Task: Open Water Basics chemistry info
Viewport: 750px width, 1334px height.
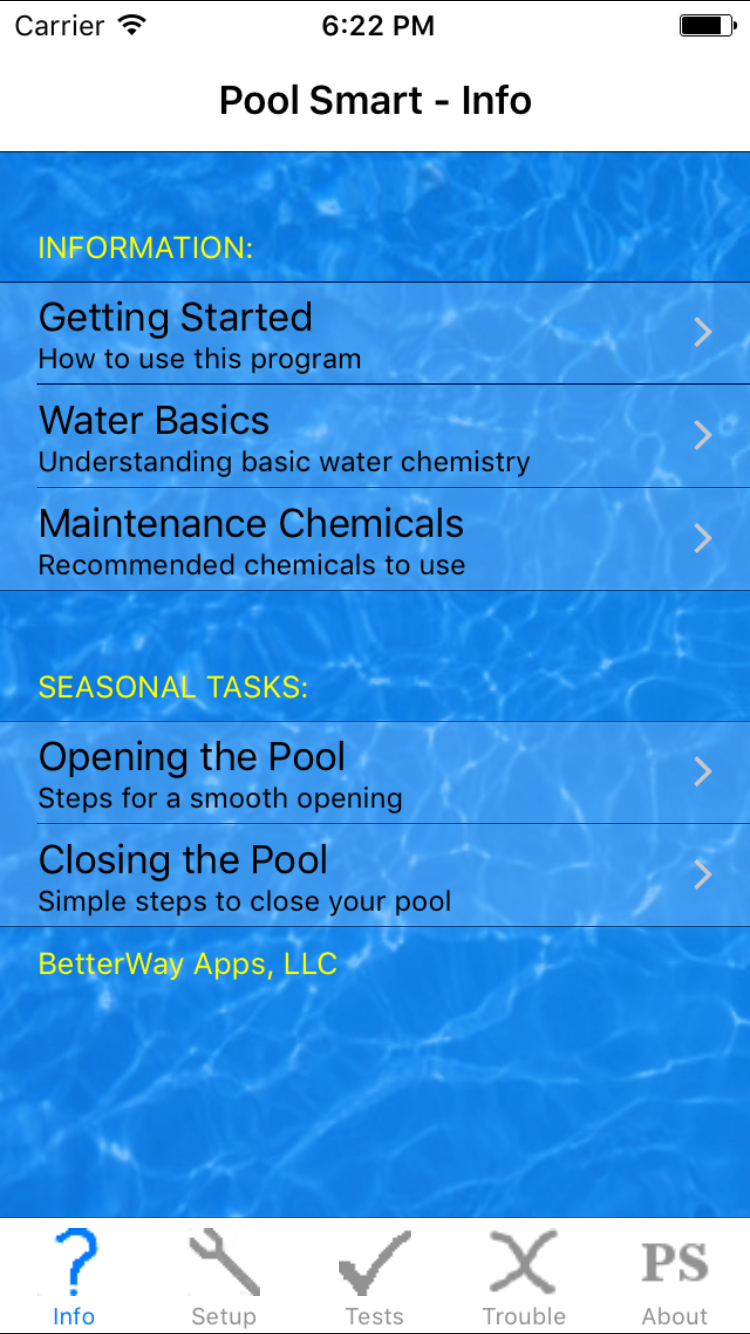Action: [x=375, y=437]
